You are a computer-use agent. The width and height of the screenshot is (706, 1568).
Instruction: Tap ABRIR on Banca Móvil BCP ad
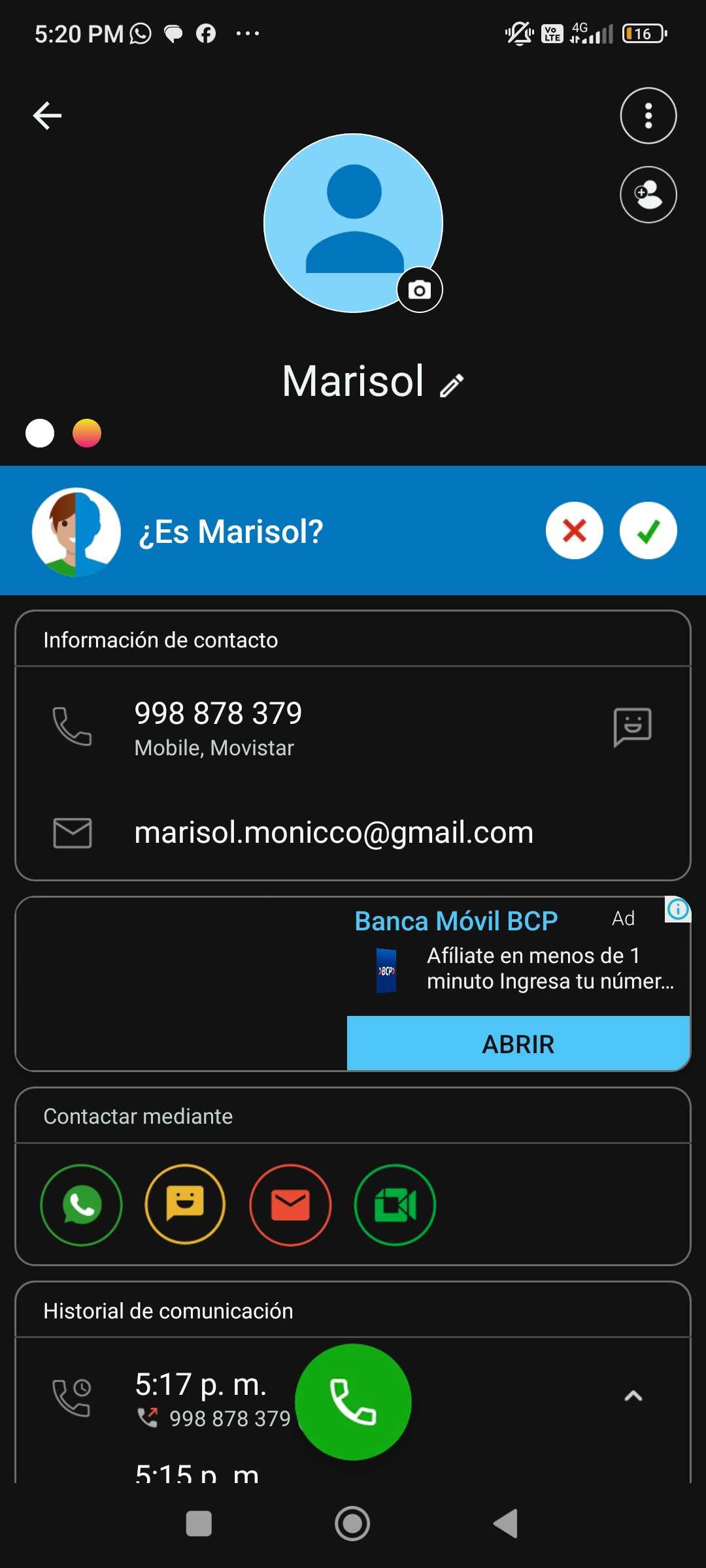tap(518, 1043)
